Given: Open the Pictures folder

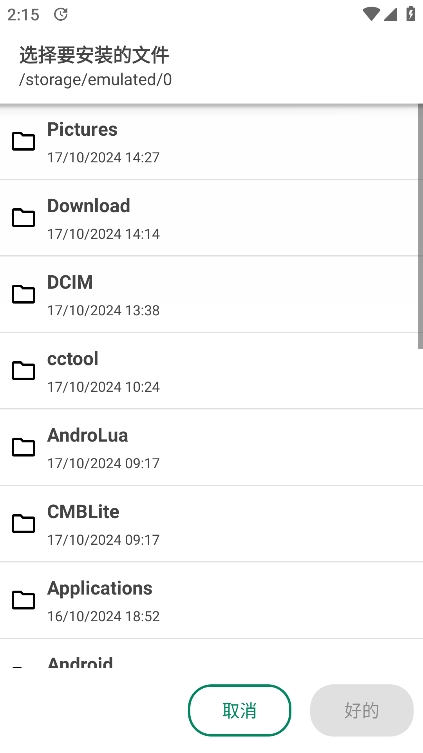Looking at the screenshot, I should point(209,142).
